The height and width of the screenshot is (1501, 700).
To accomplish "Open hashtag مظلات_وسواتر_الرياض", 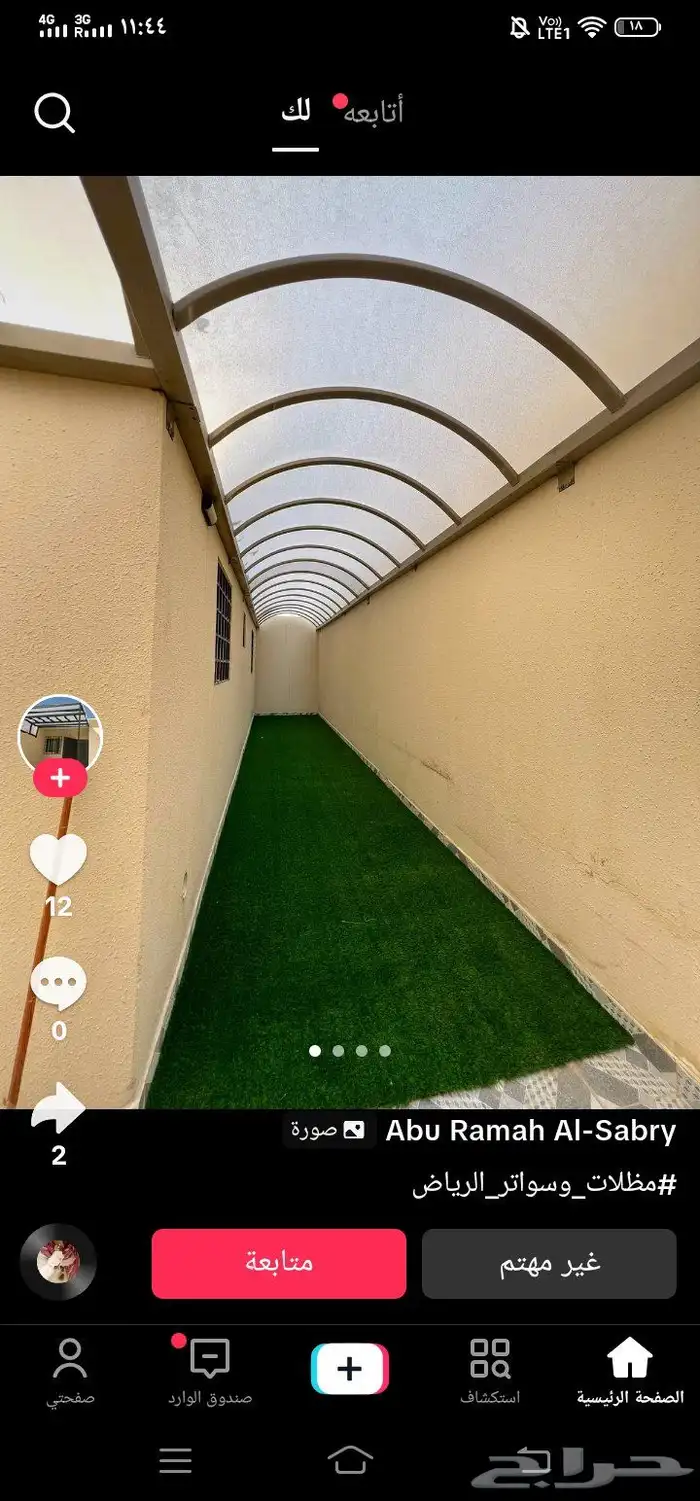I will tap(544, 1185).
